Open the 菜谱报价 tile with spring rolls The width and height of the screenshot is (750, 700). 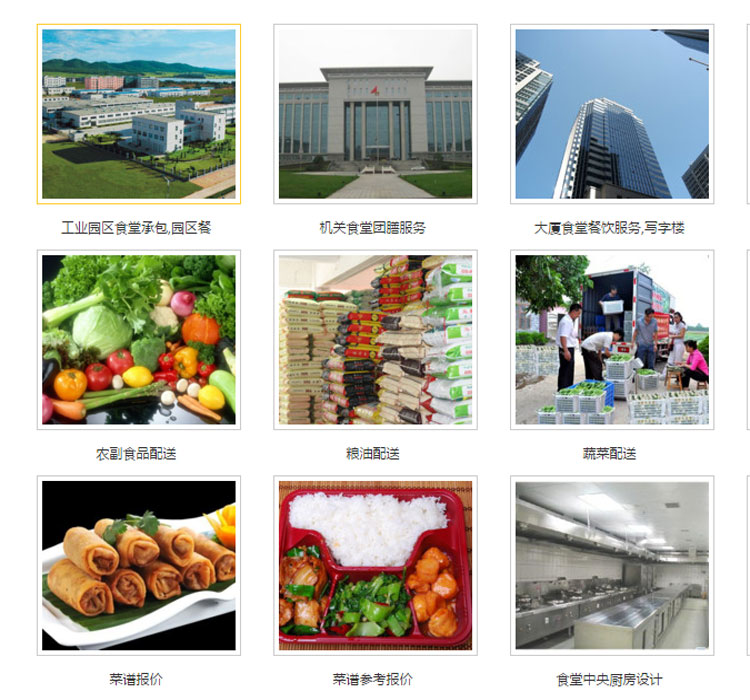coord(139,566)
